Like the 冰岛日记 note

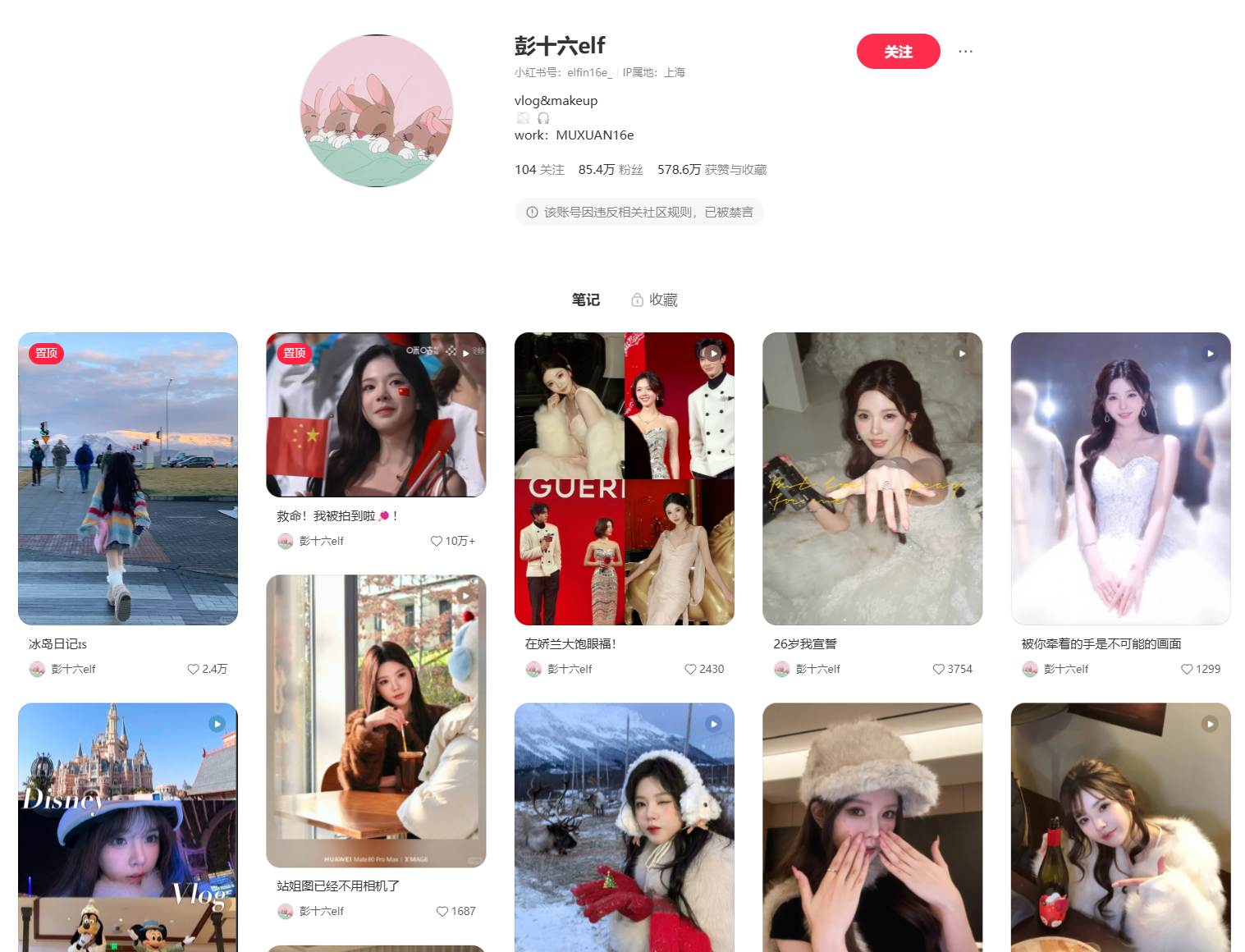[x=193, y=670]
